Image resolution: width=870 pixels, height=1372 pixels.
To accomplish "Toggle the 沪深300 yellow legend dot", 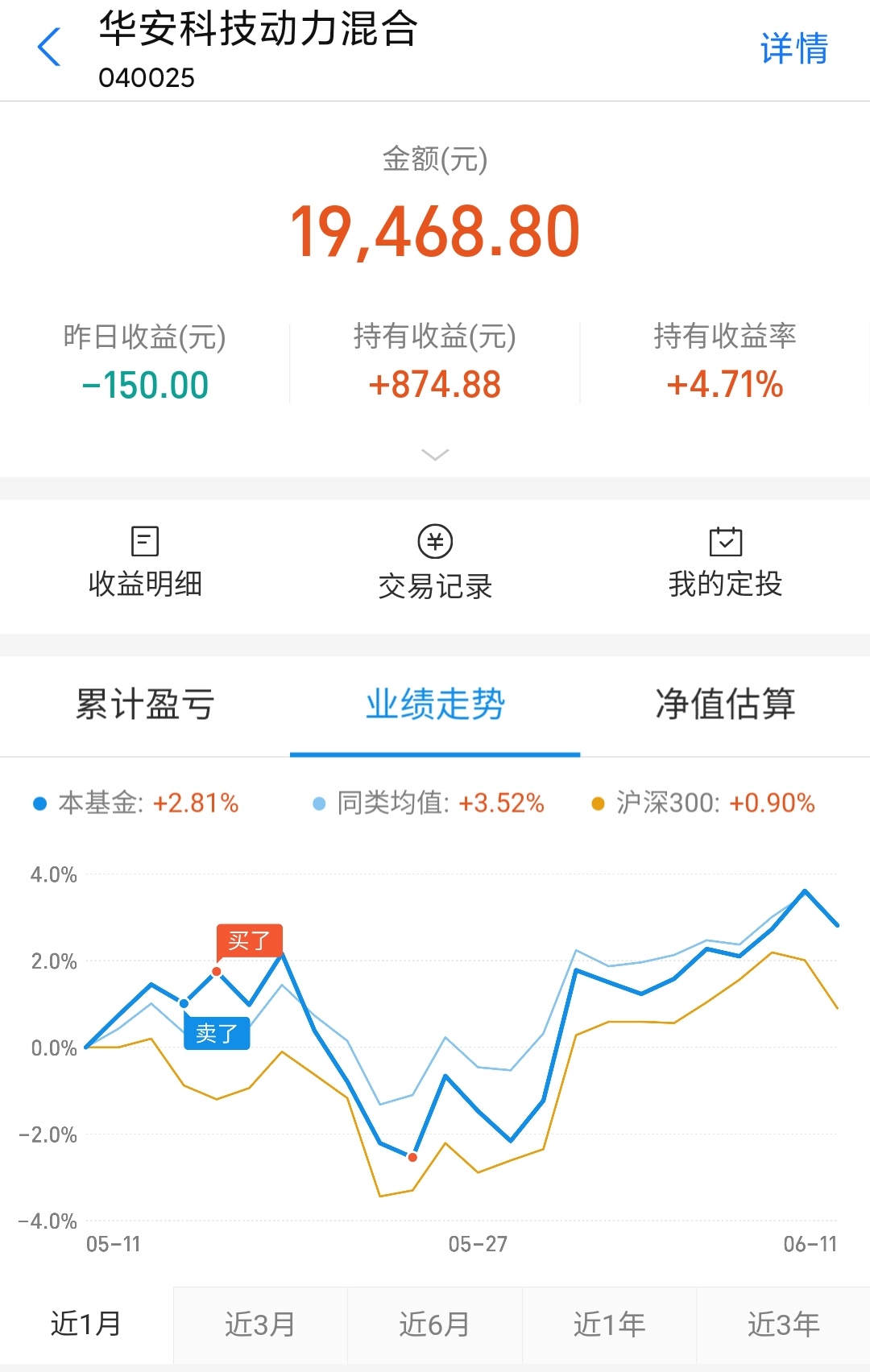I will pyautogui.click(x=596, y=804).
